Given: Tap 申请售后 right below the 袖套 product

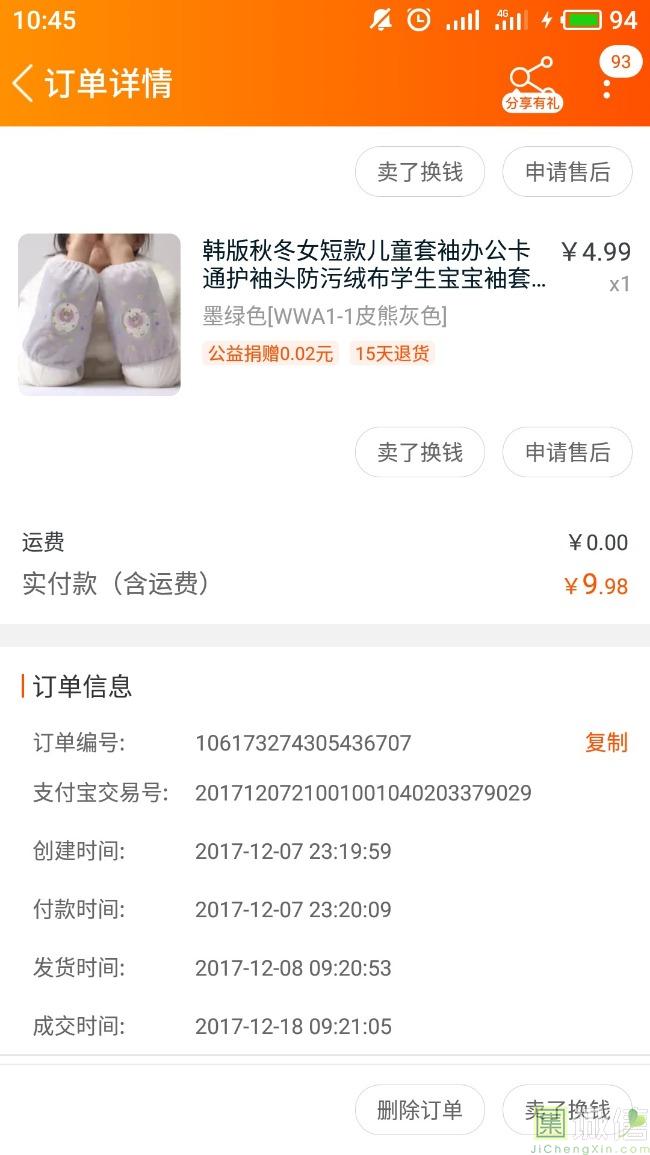Looking at the screenshot, I should point(567,452).
